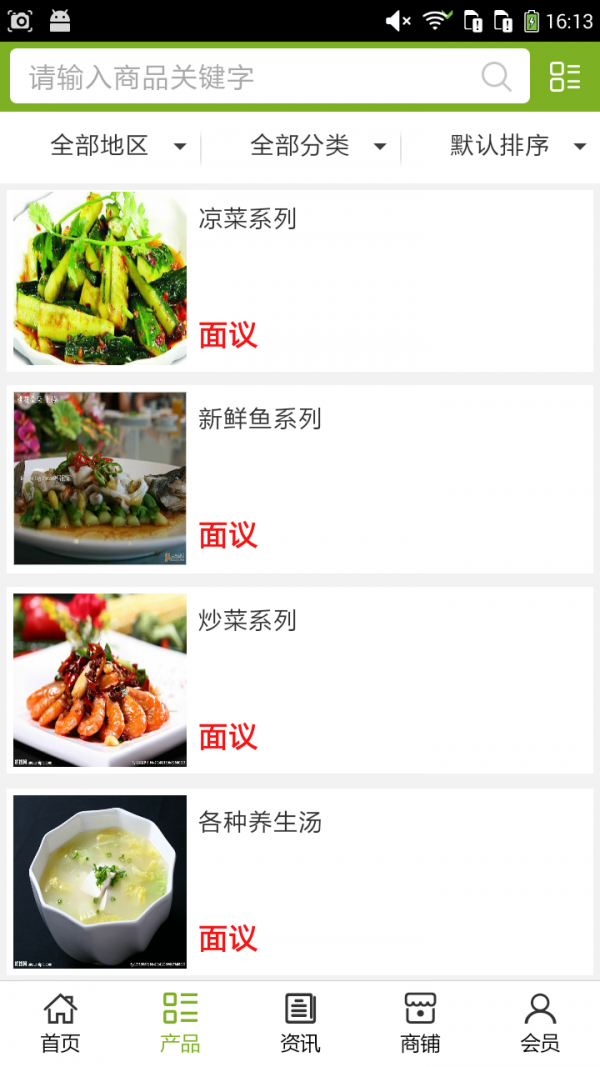Open the 商铺 shops tab
600x1067 pixels.
[420, 1023]
